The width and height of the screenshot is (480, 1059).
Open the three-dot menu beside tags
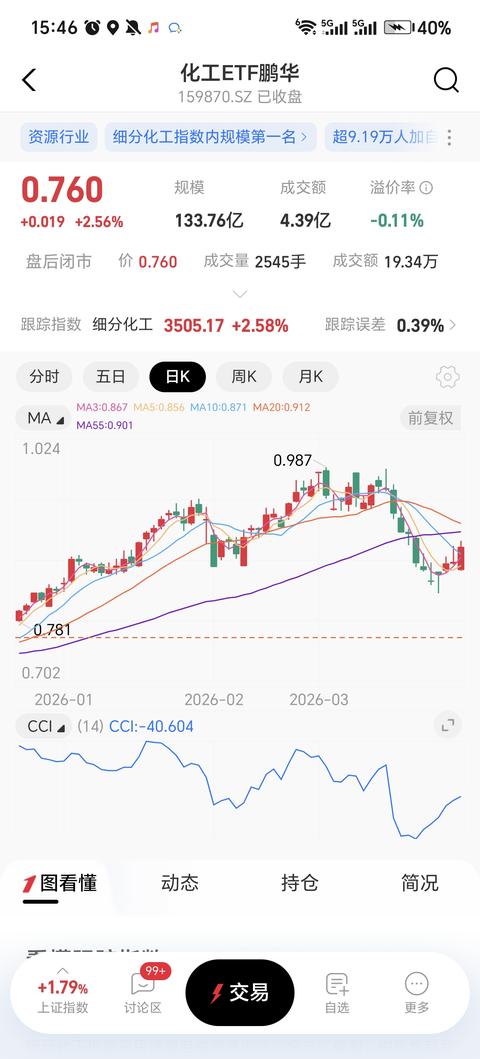pos(449,138)
